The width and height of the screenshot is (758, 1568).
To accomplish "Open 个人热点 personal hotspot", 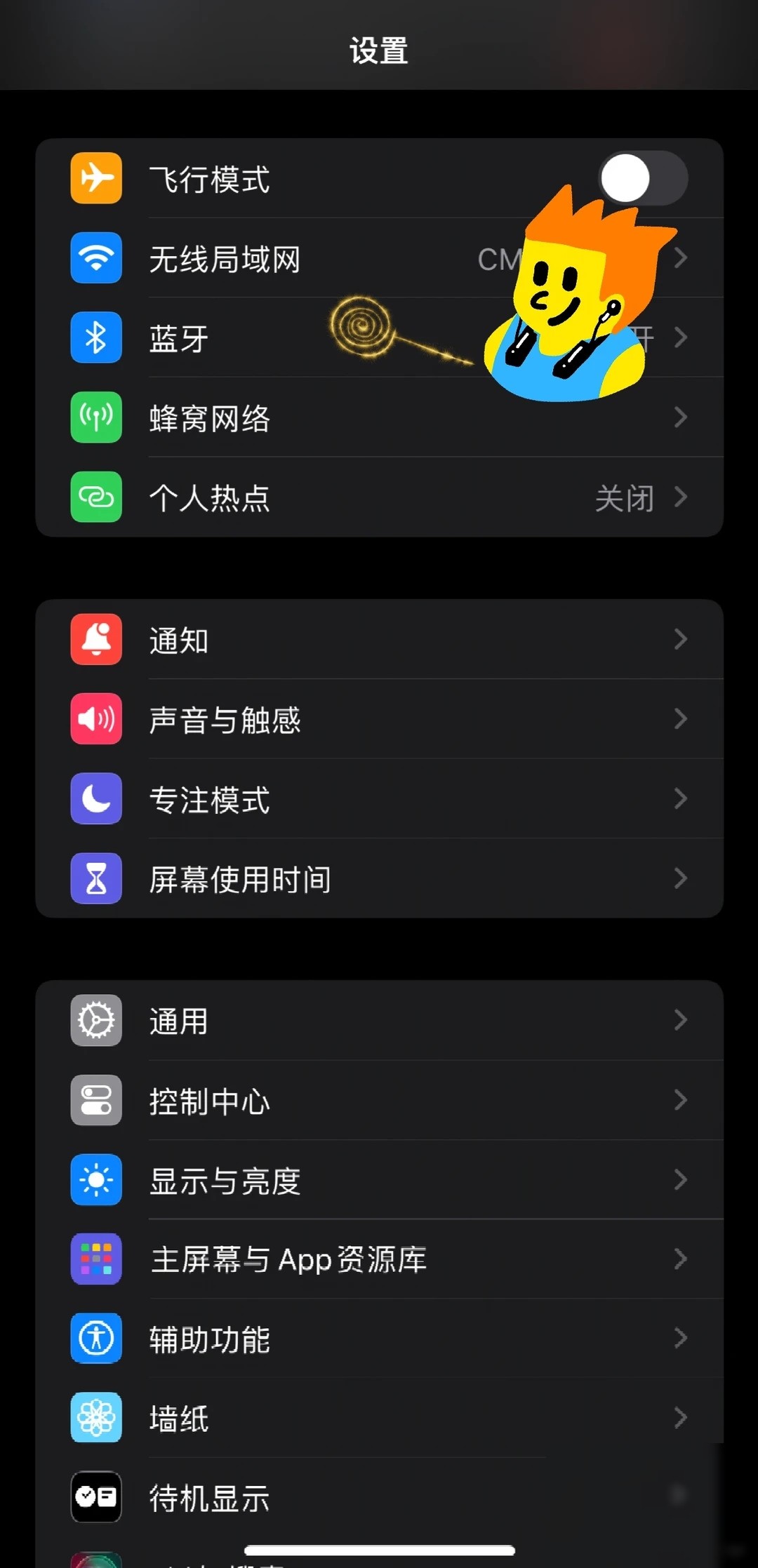I will coord(379,497).
